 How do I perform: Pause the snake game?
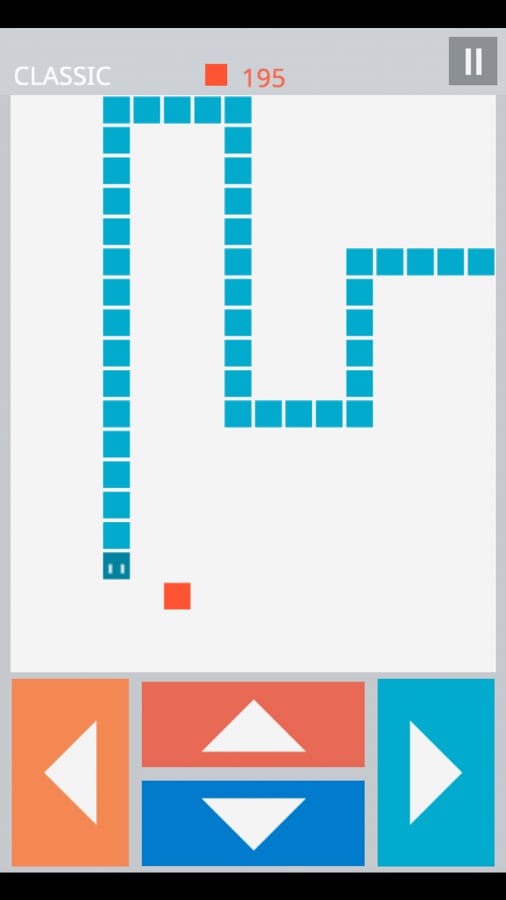pyautogui.click(x=473, y=61)
